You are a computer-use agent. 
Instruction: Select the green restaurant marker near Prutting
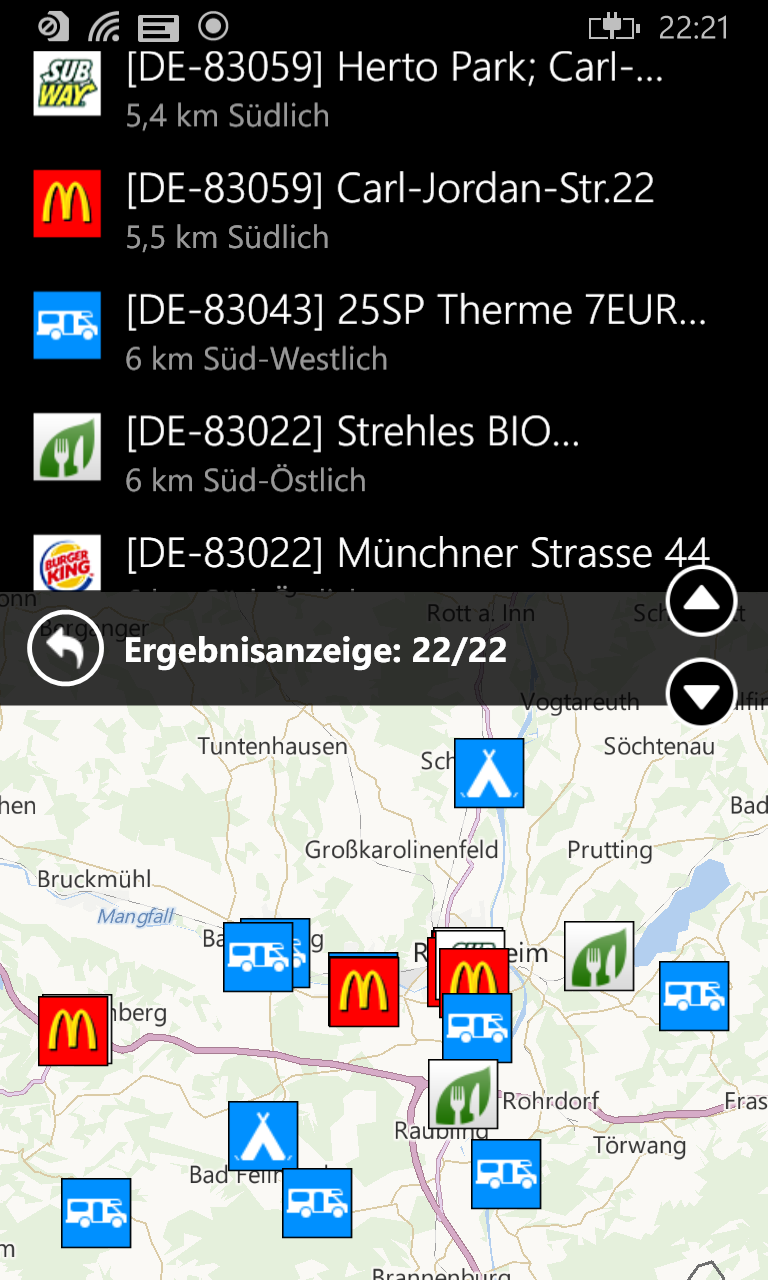(x=599, y=956)
